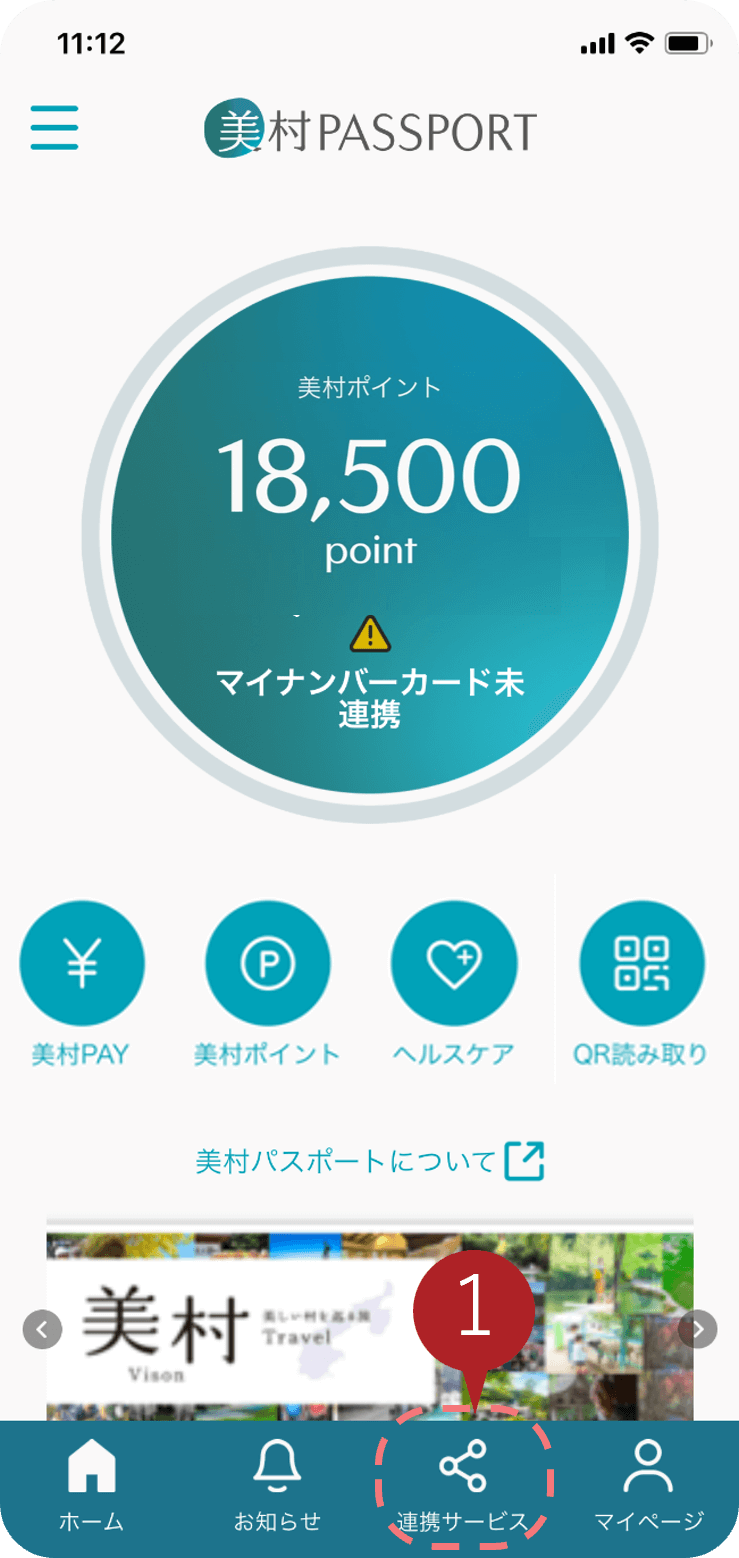Screen dimensions: 739x1558
Task: Select the 連携サービス tab
Action: (462, 1488)
